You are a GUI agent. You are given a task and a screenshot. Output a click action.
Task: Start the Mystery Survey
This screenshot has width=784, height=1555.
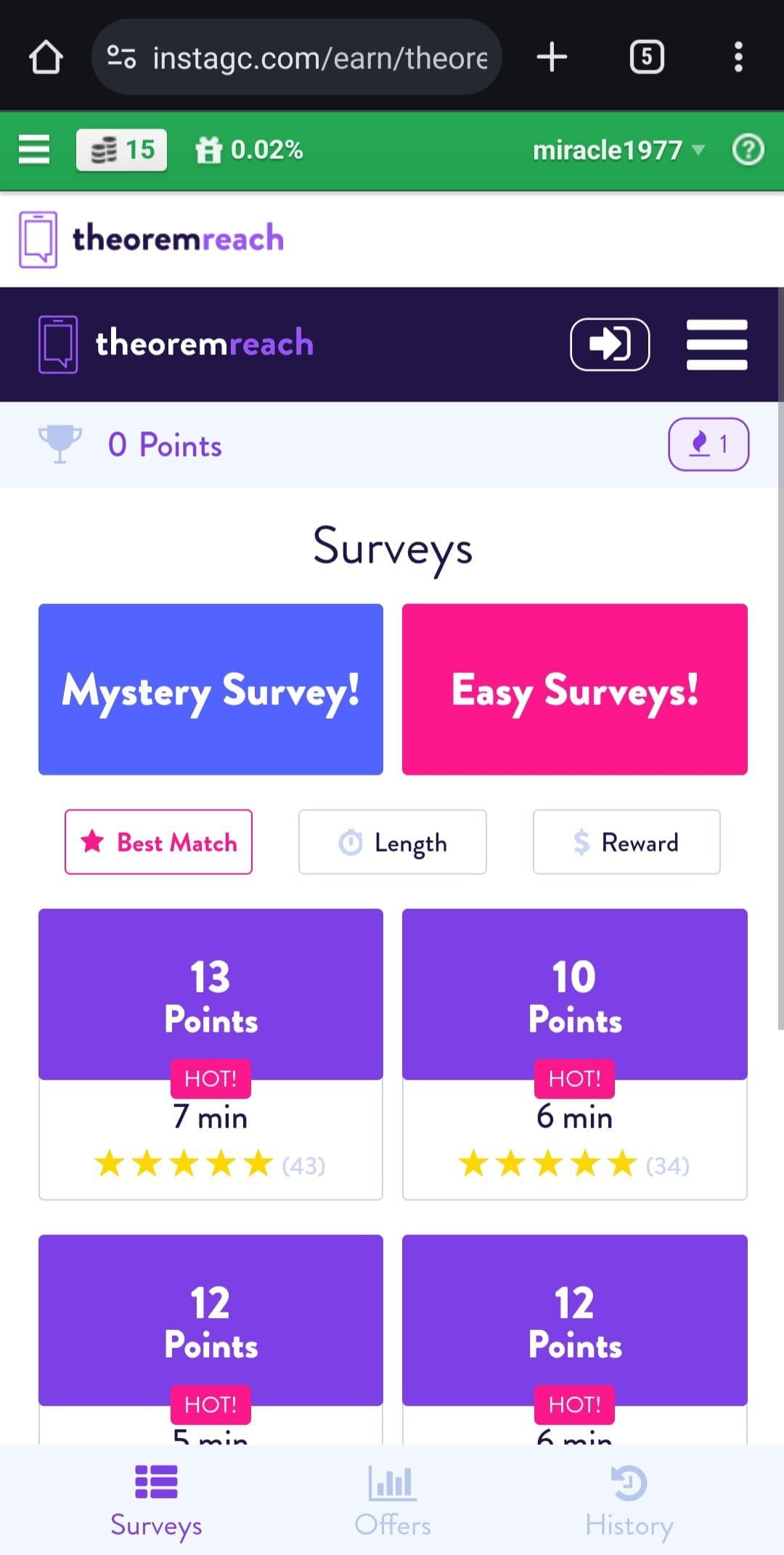[211, 690]
